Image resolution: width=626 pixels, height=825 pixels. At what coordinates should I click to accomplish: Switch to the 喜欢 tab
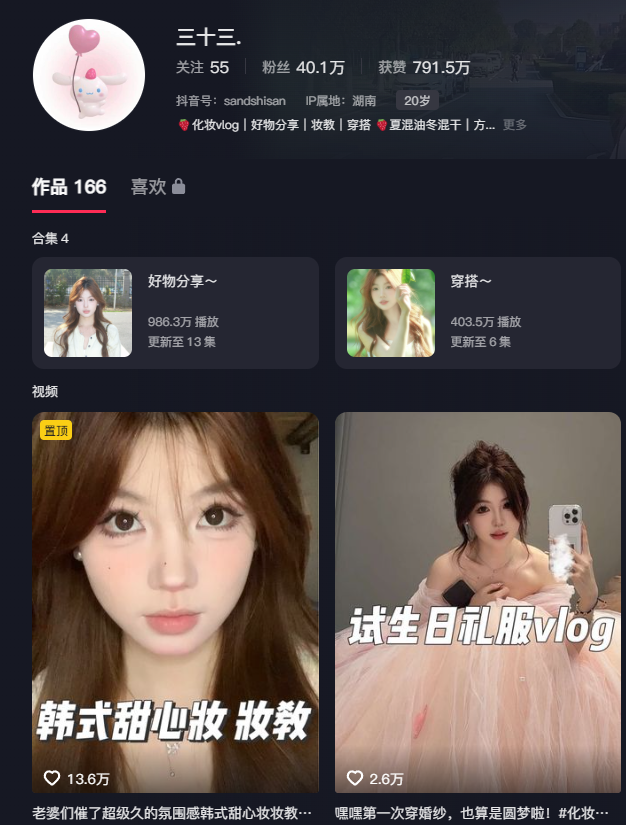157,187
